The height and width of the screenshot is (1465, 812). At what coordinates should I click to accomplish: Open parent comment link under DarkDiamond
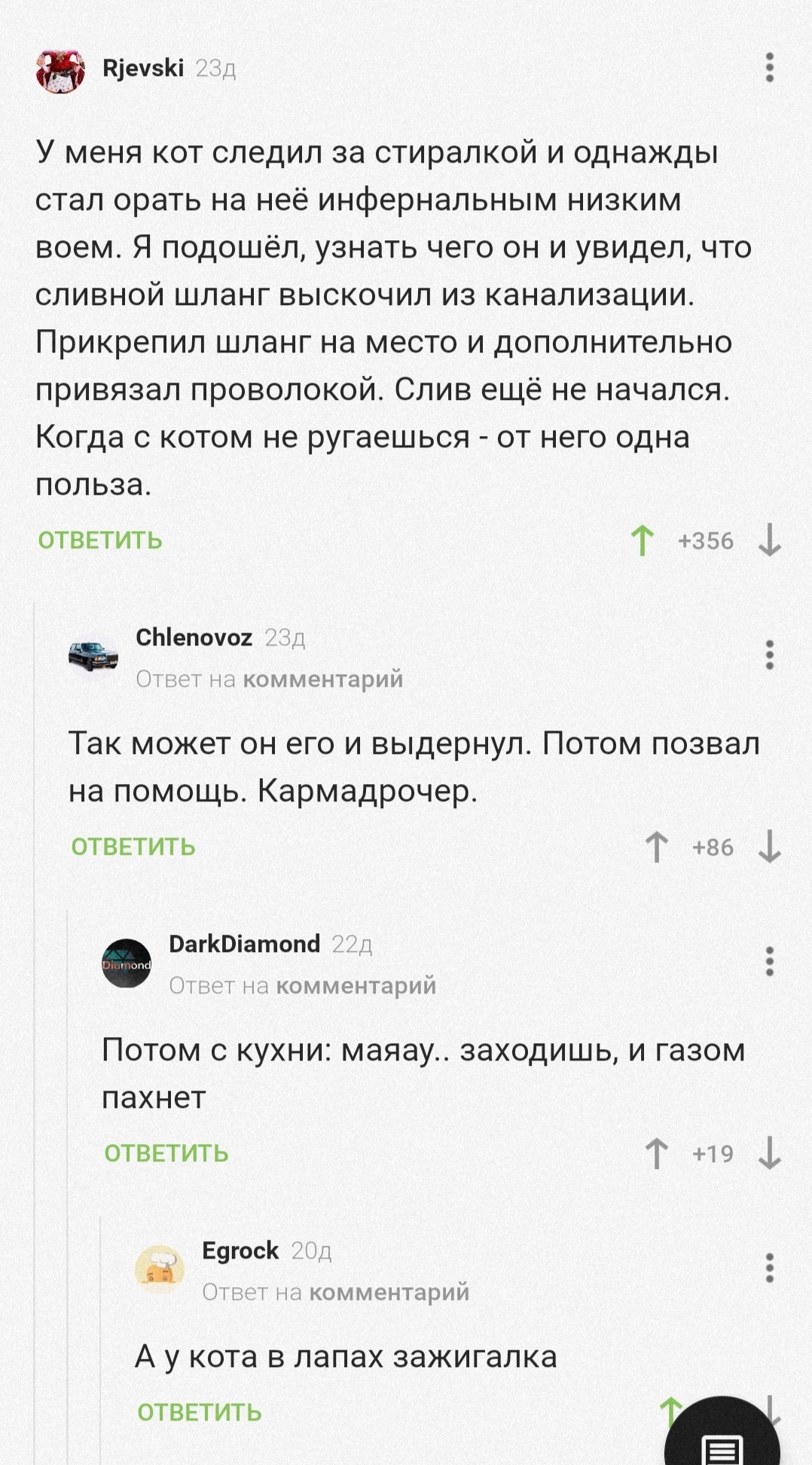pos(356,986)
